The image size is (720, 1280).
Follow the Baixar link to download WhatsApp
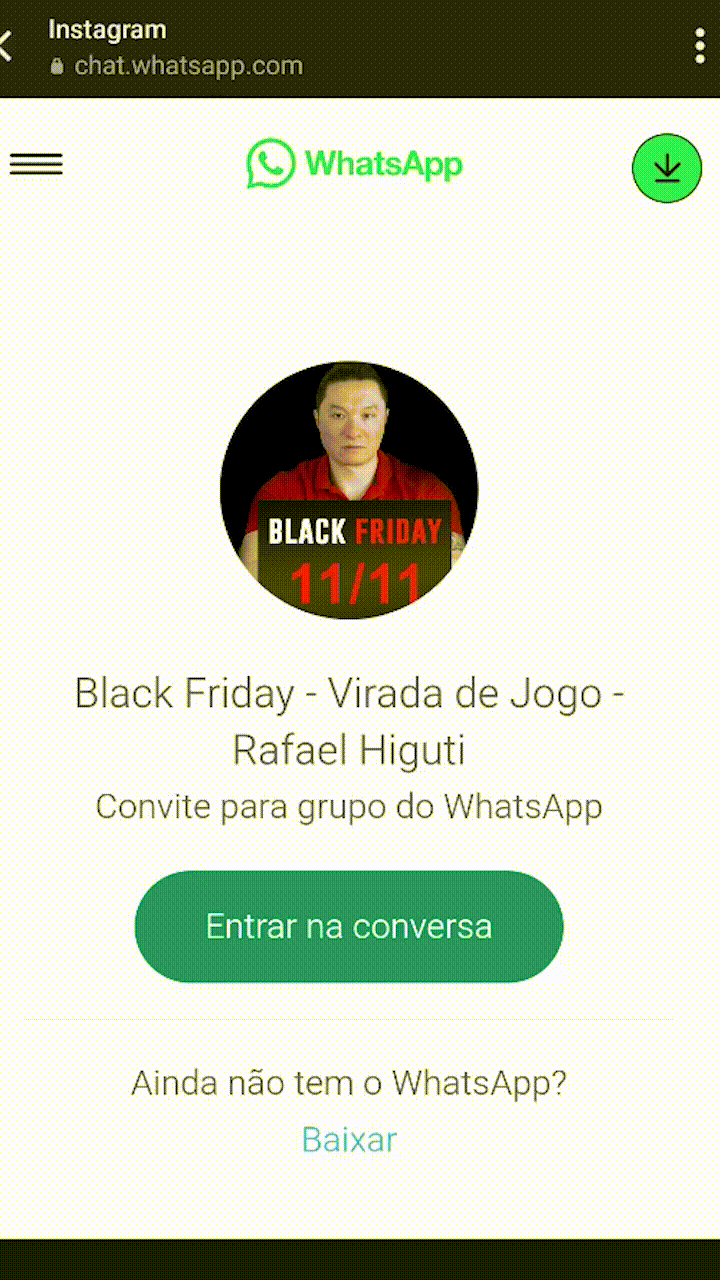(x=349, y=1139)
